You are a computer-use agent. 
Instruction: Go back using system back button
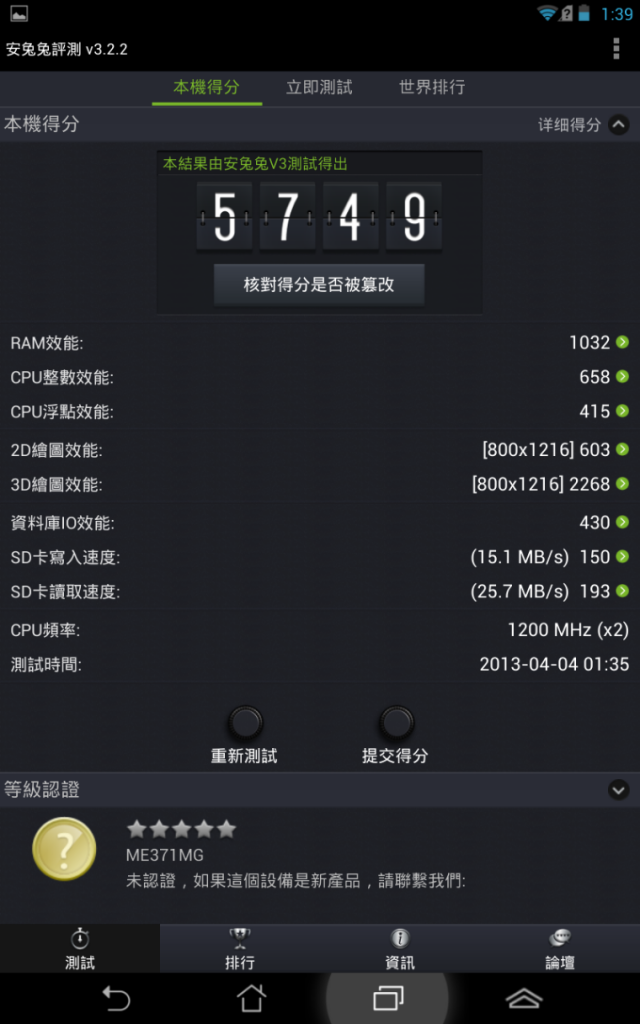click(116, 998)
